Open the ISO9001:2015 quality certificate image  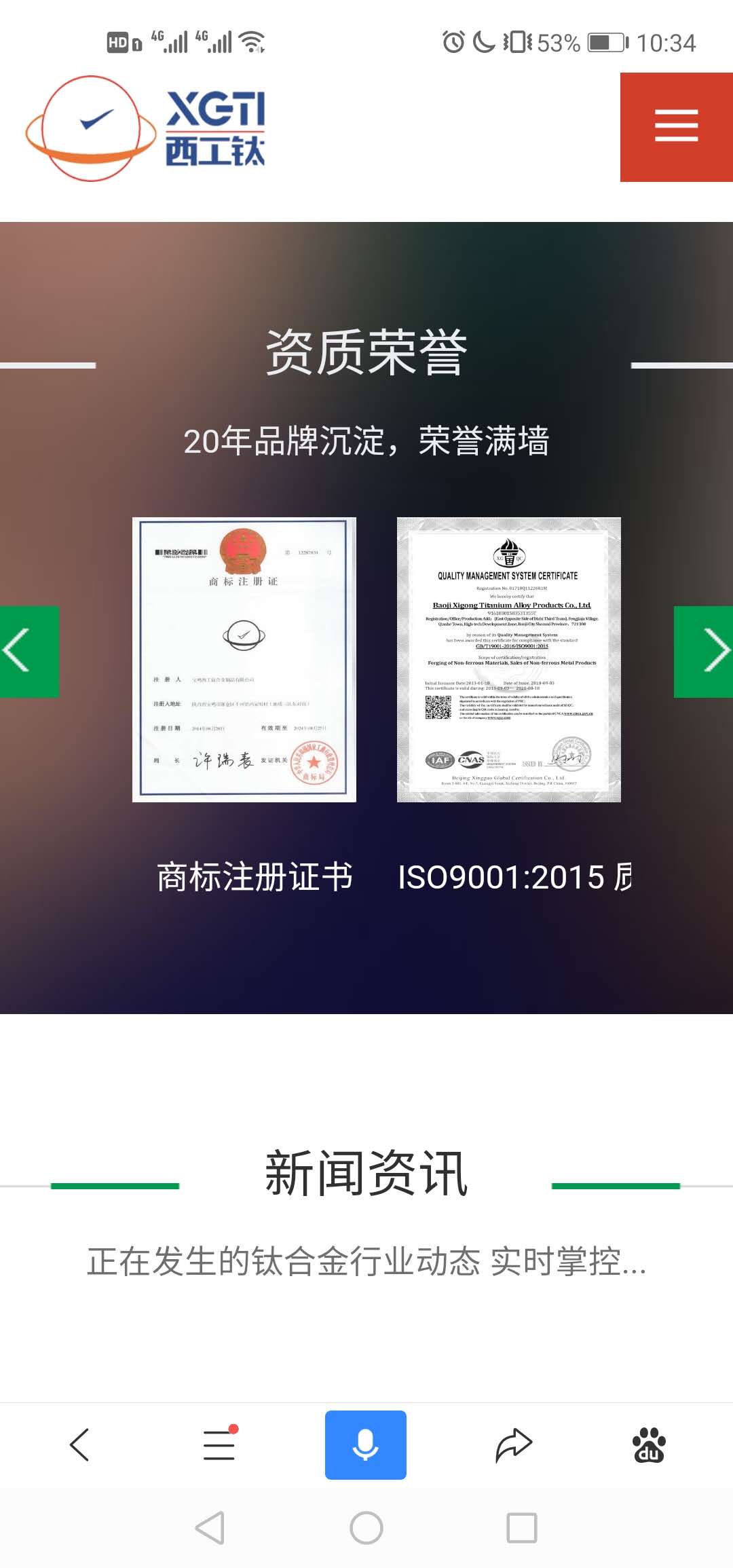508,659
